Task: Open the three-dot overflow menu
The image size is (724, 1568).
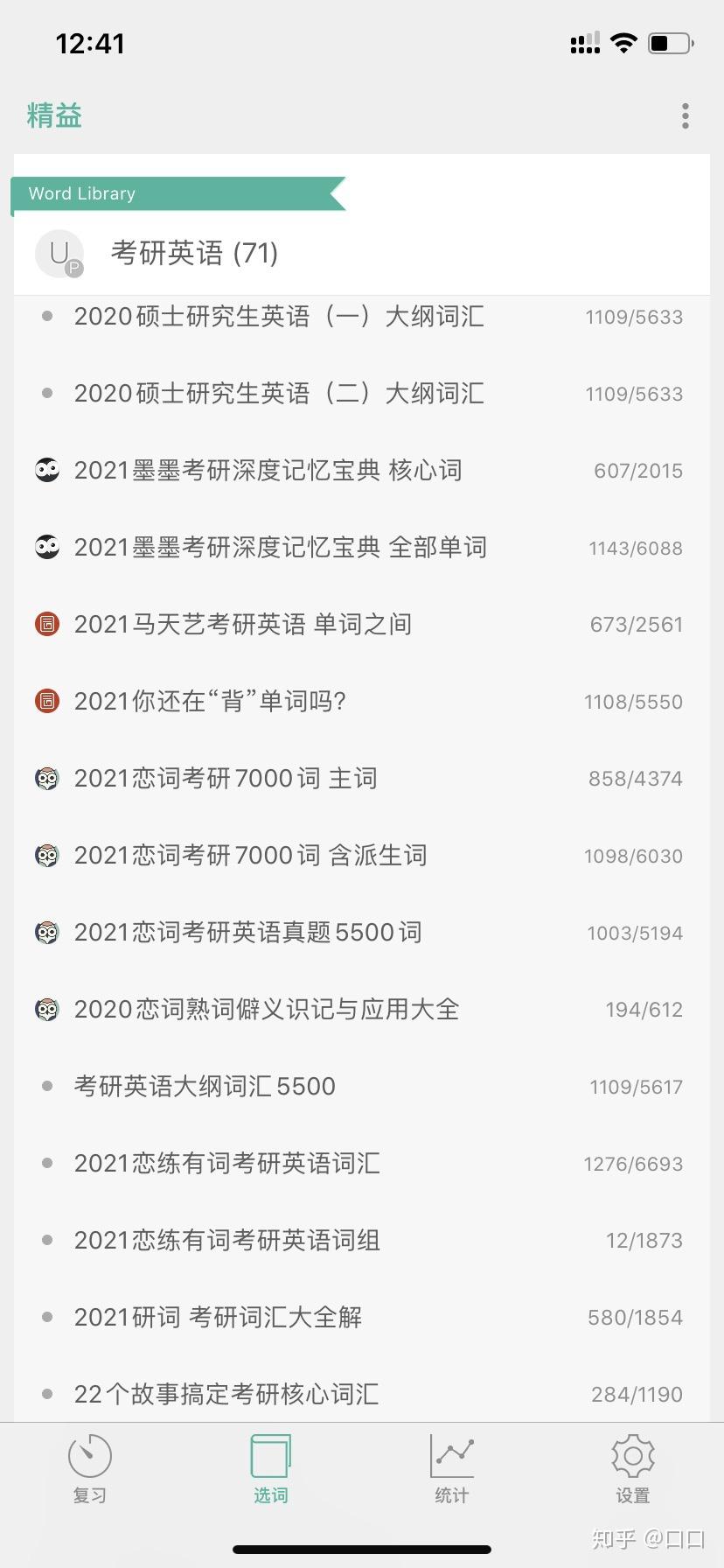Action: point(685,115)
